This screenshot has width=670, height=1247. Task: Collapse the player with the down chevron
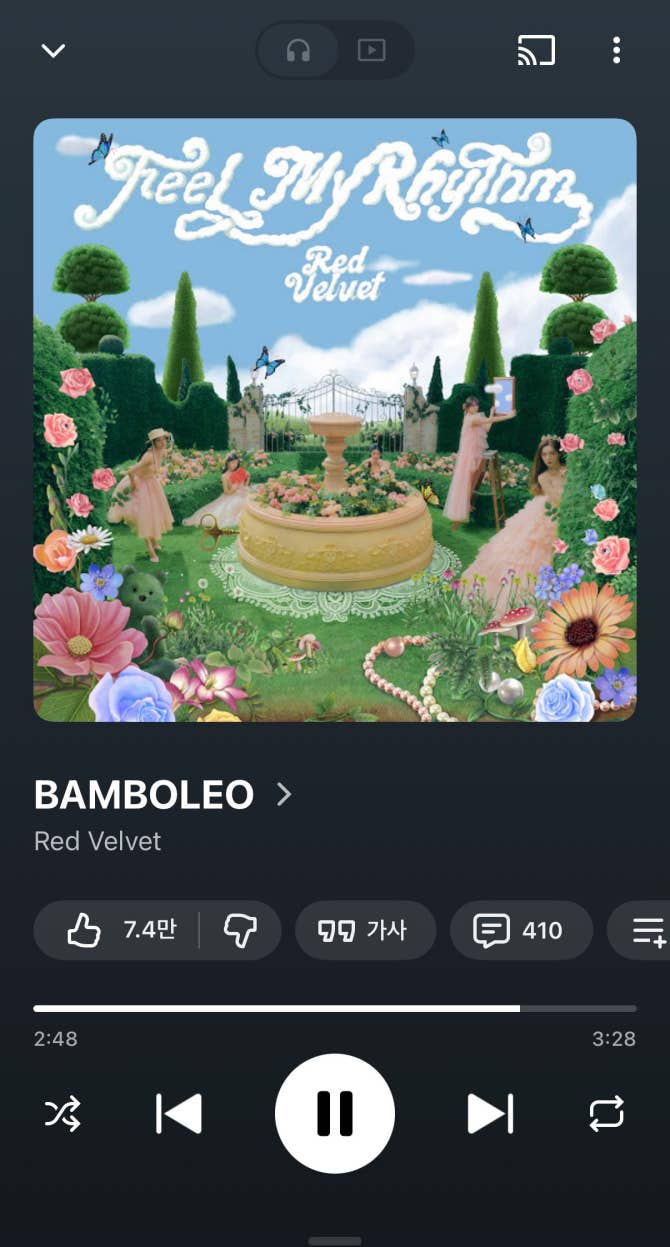point(53,50)
